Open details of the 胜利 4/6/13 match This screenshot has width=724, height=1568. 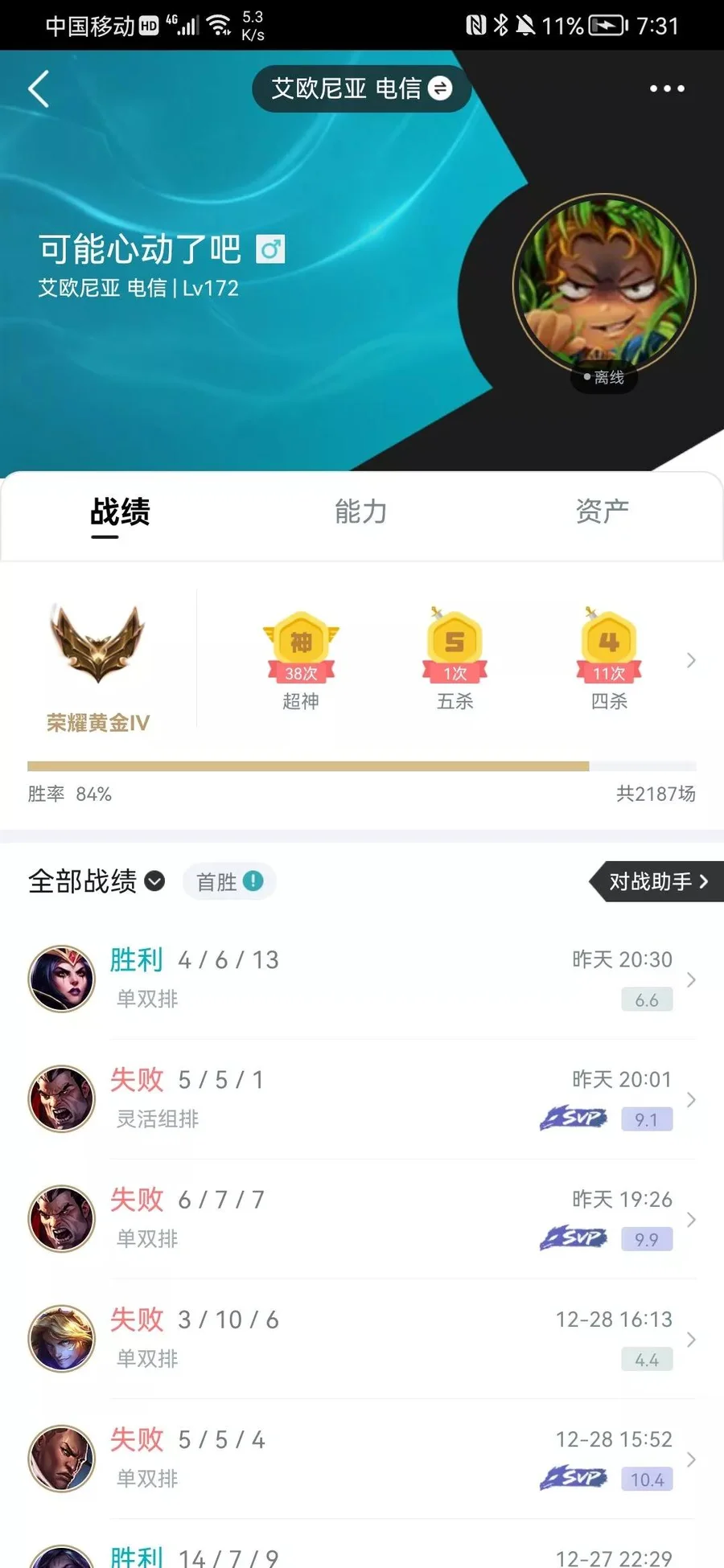pos(362,979)
